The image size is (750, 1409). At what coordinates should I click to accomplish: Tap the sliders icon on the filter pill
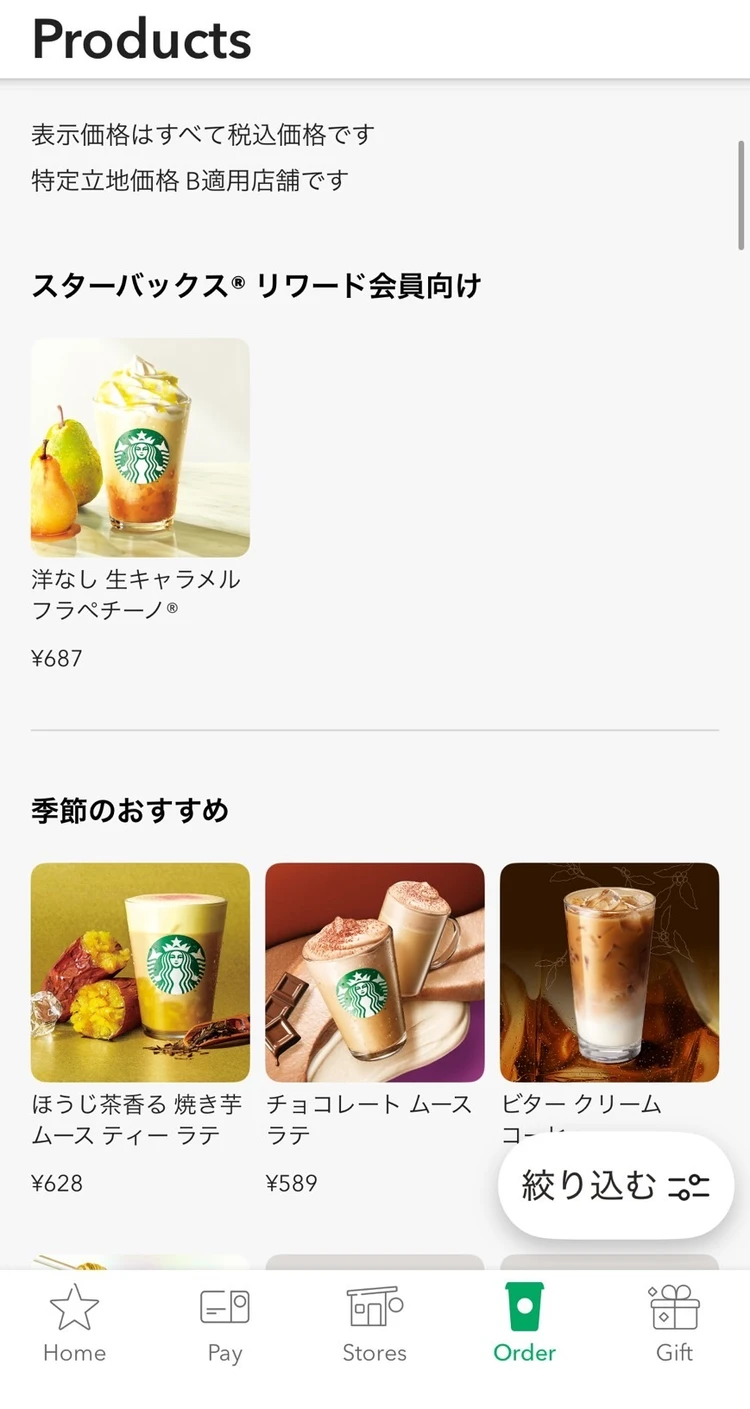point(690,1185)
